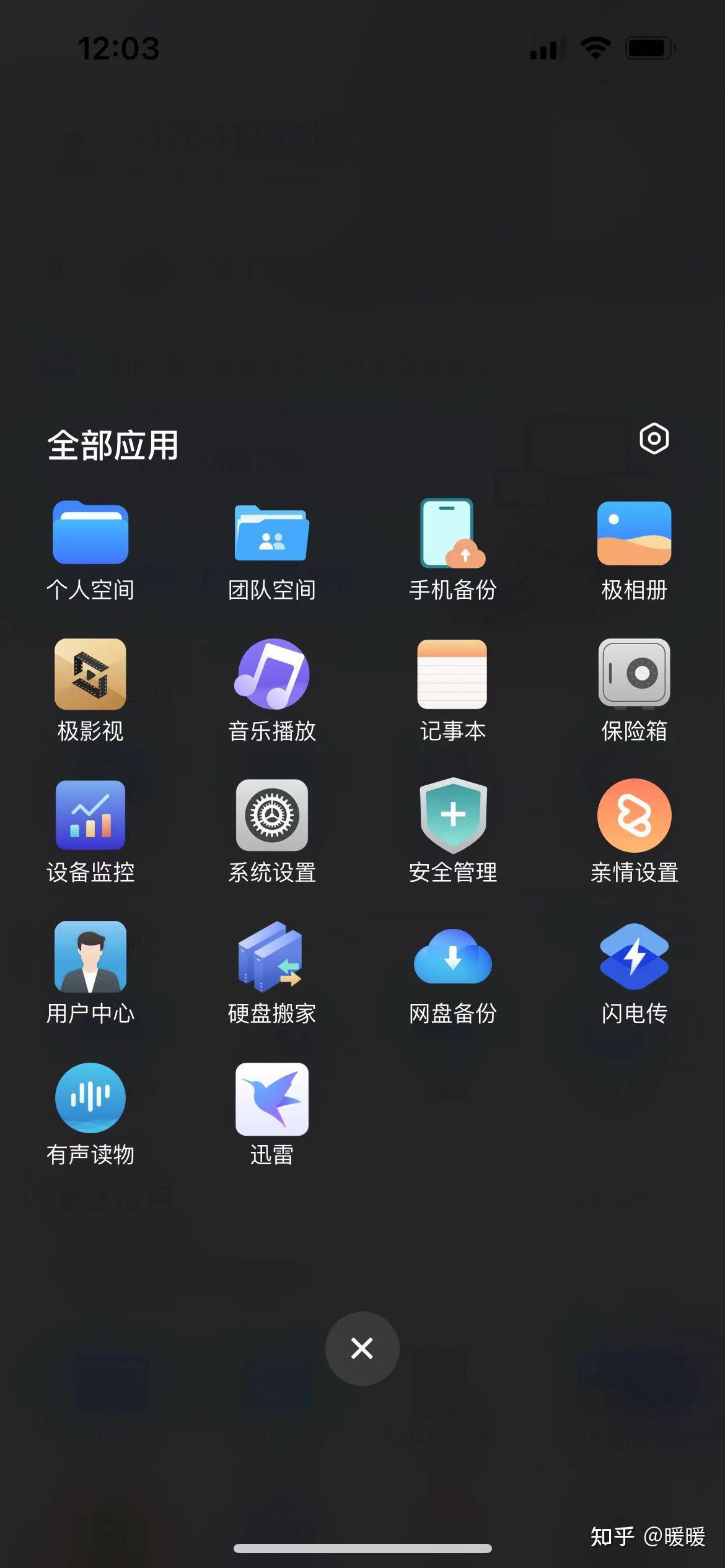Open 亲情设置 family settings
Viewport: 725px width, 1568px height.
coord(634,816)
